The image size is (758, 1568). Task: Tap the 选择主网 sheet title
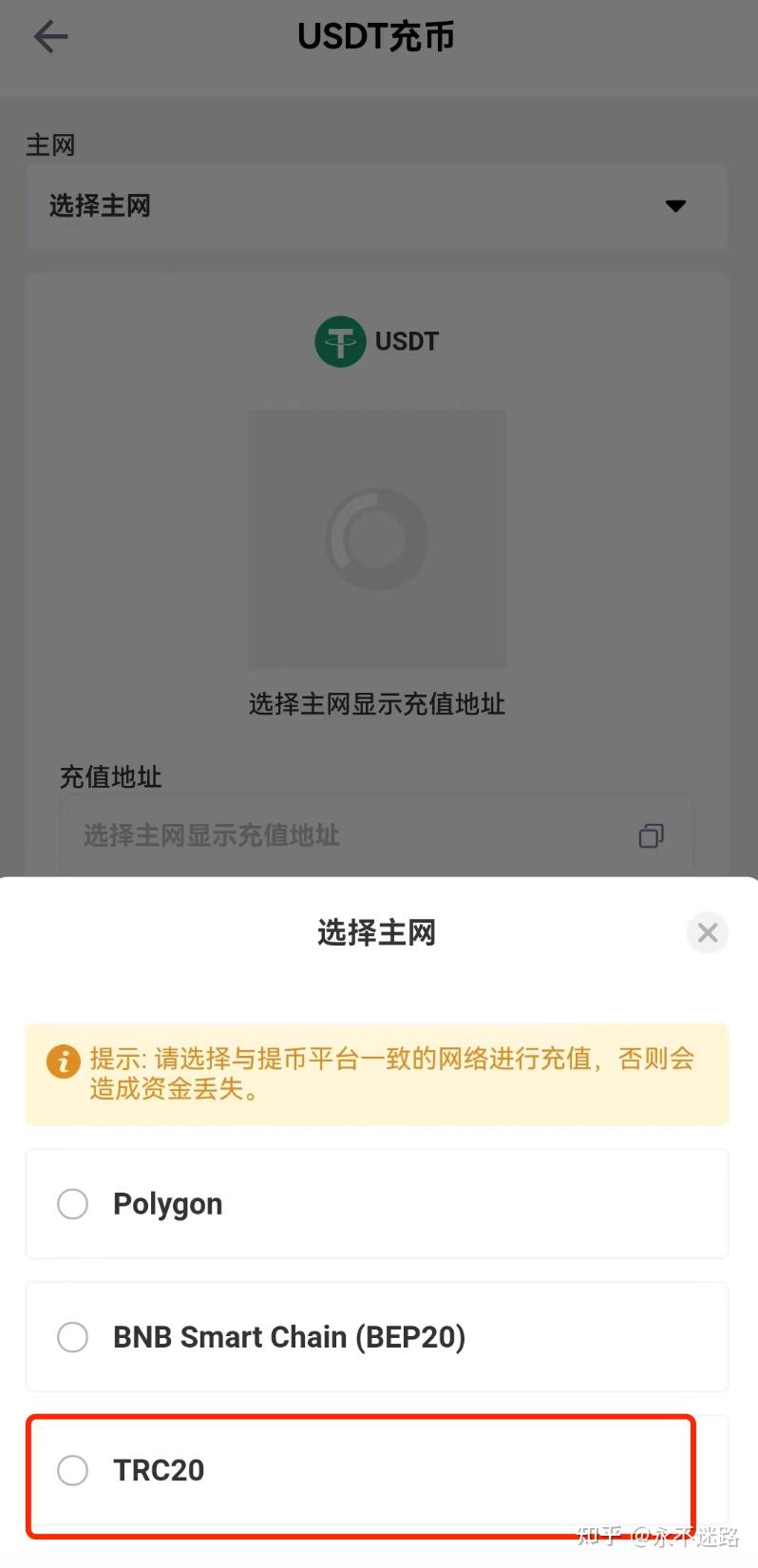coord(376,932)
